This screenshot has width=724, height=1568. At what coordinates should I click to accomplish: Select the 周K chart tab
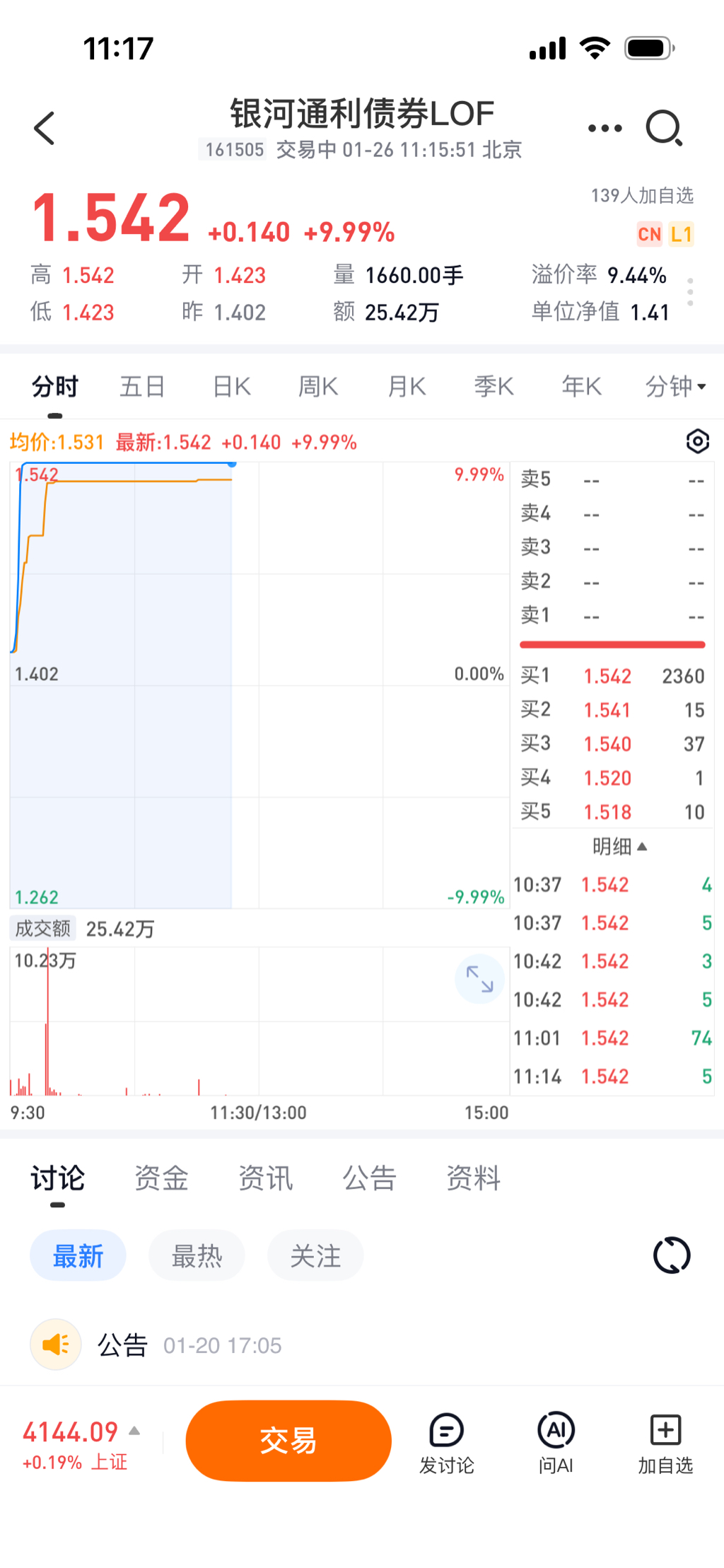click(318, 387)
